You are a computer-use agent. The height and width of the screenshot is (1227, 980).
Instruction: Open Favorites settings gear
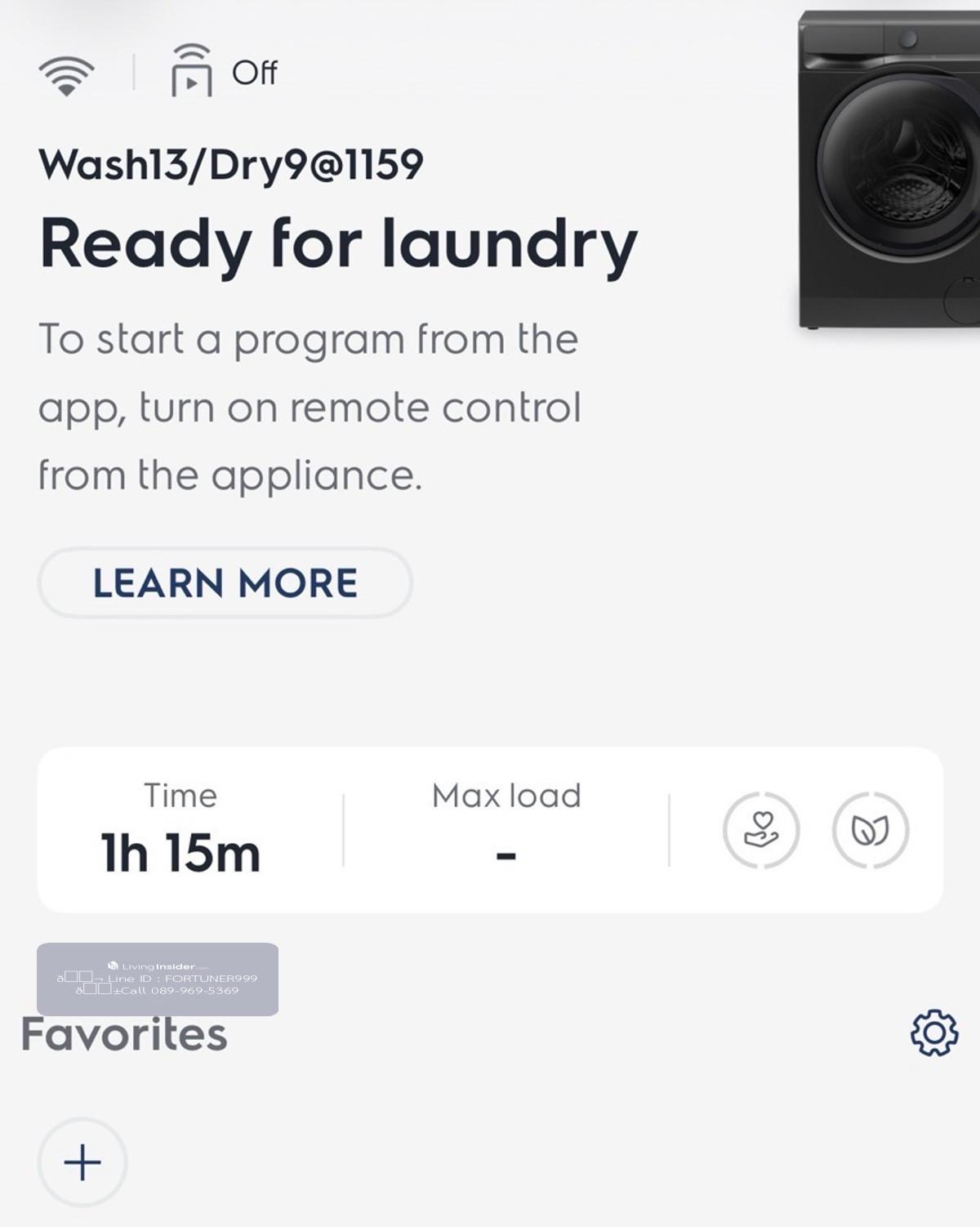pos(934,1033)
